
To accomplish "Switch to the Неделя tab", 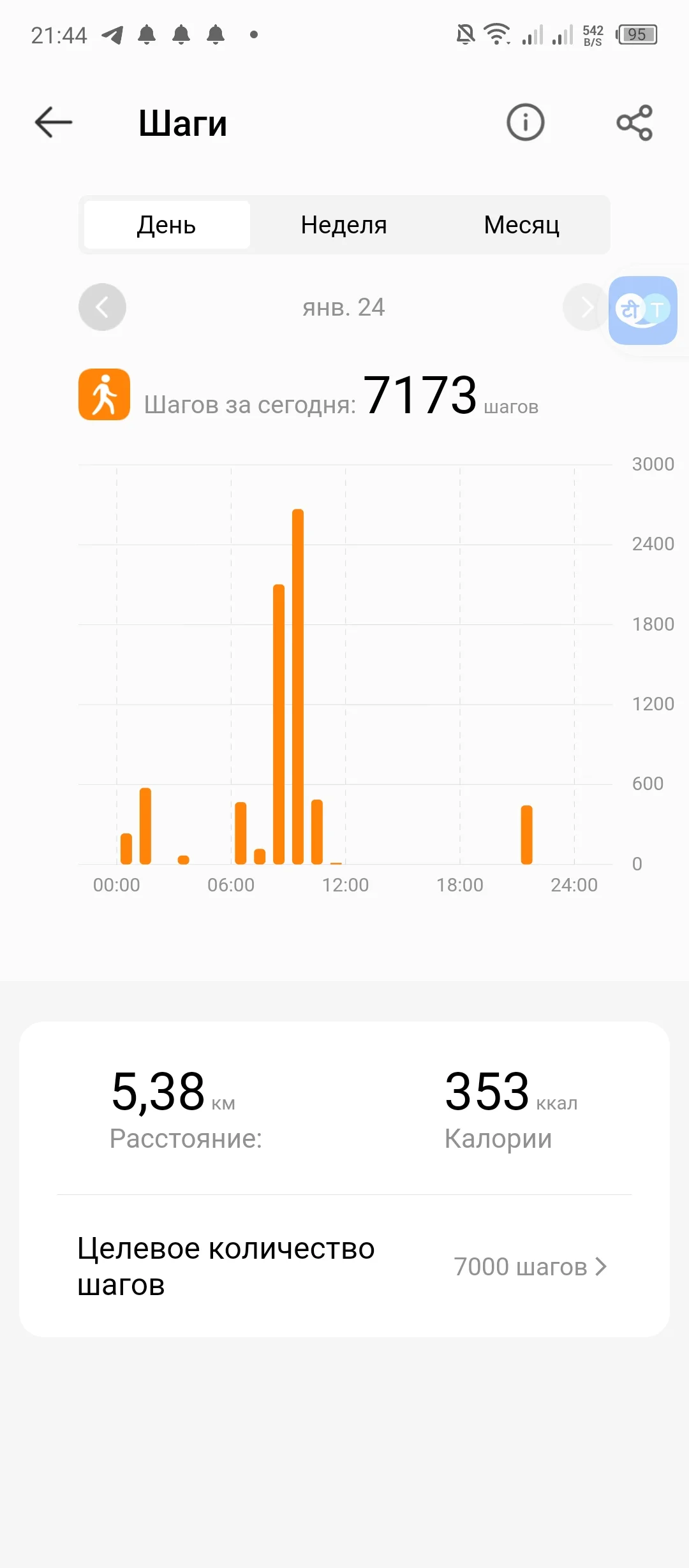I will (344, 225).
